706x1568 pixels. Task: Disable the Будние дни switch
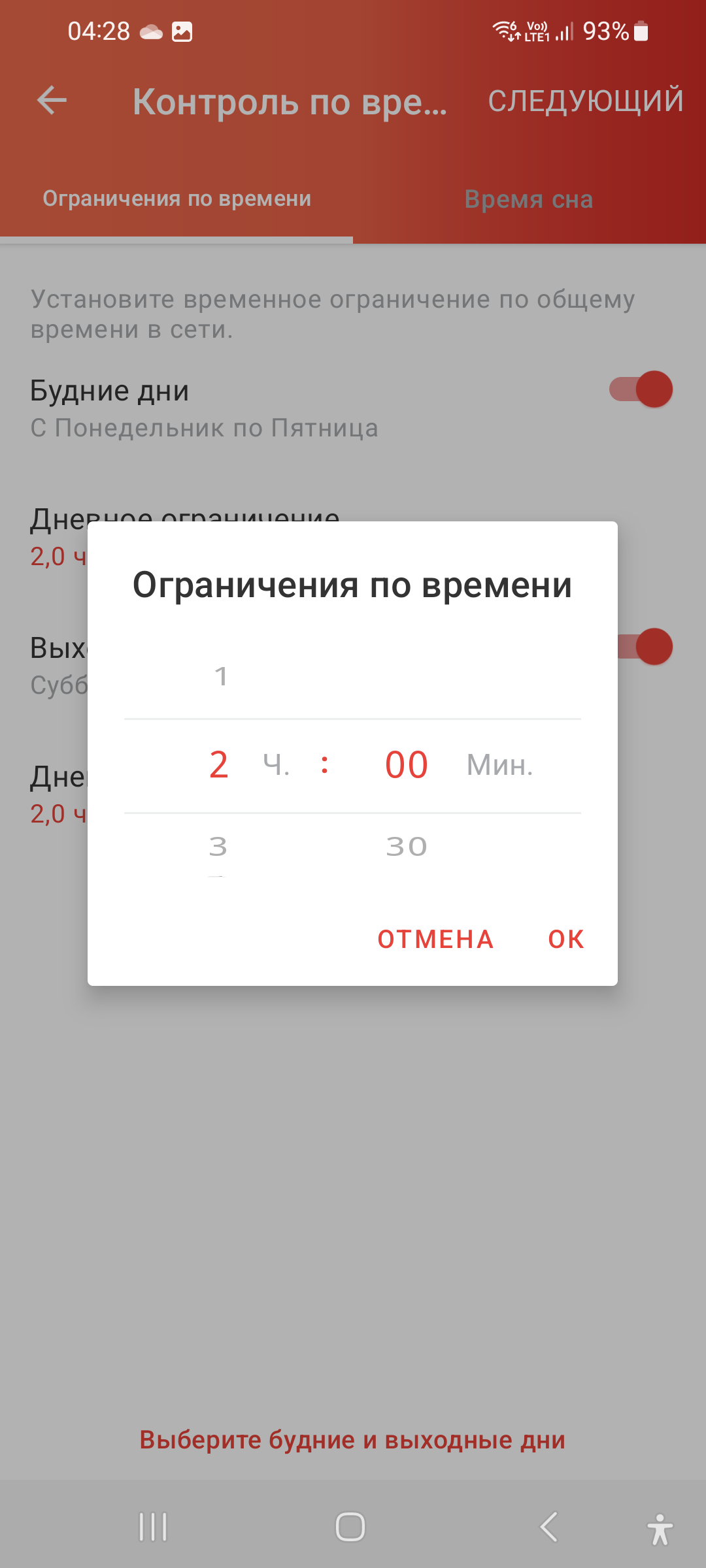[x=641, y=389]
